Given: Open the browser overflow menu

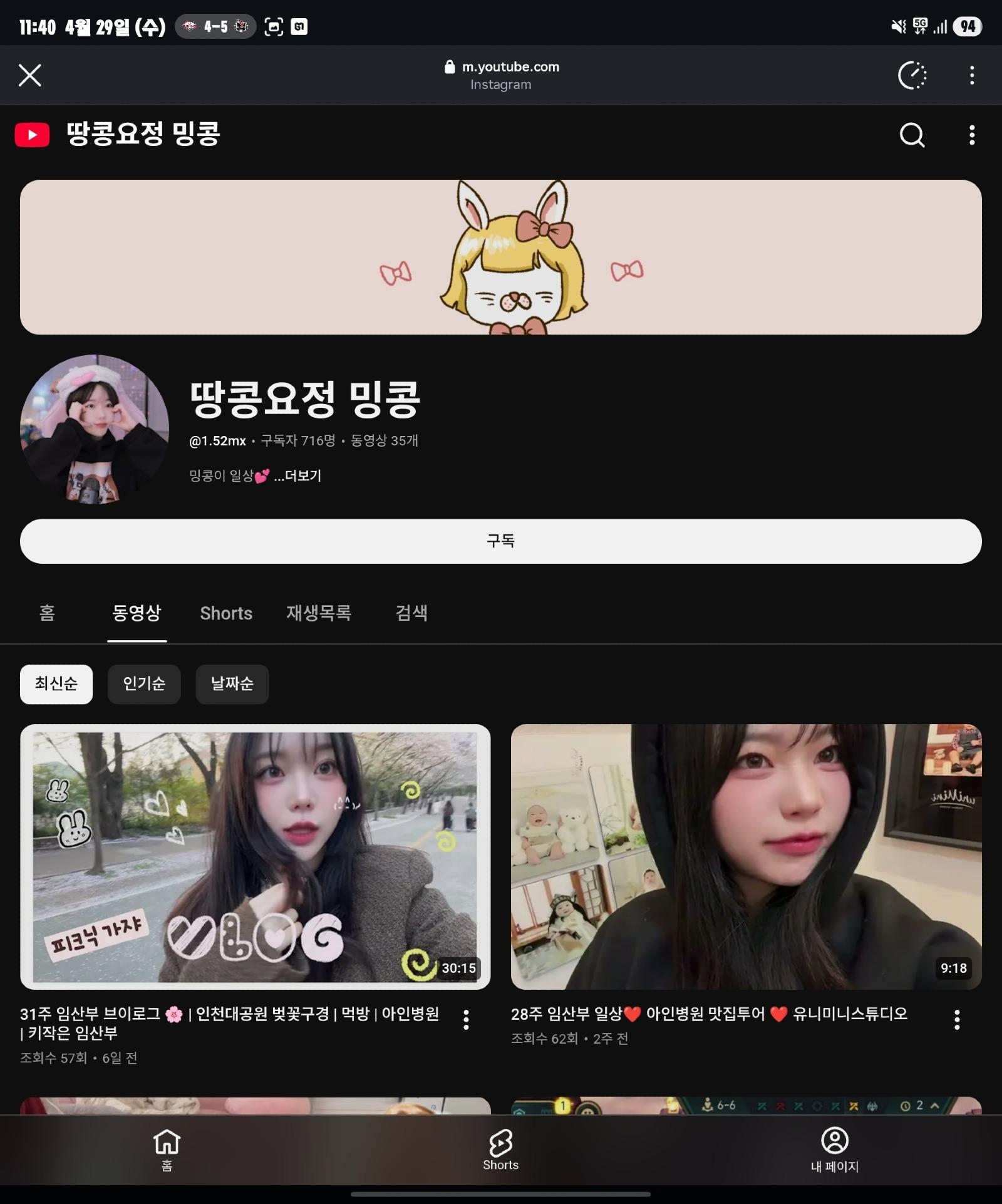Looking at the screenshot, I should click(971, 75).
